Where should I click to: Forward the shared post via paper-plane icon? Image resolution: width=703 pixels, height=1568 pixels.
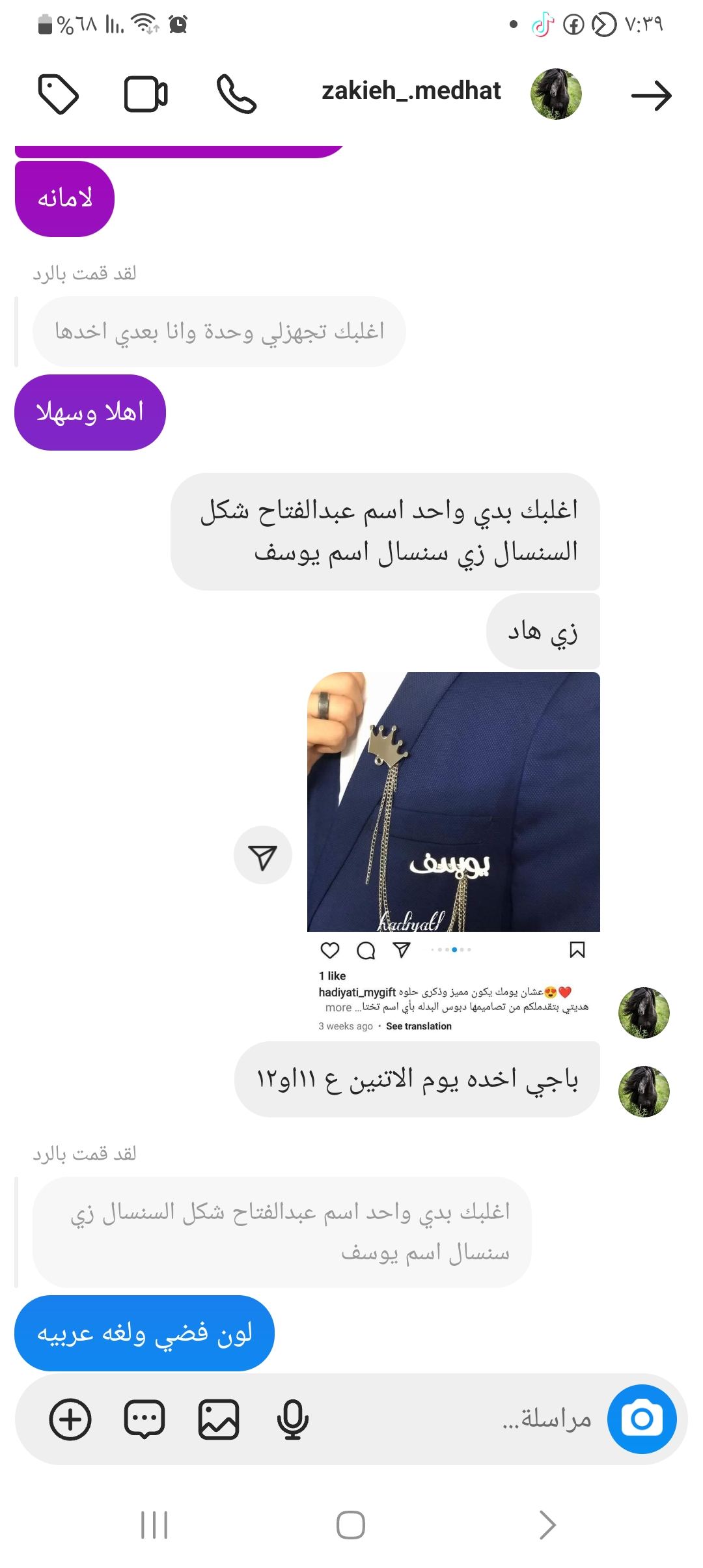click(x=263, y=856)
